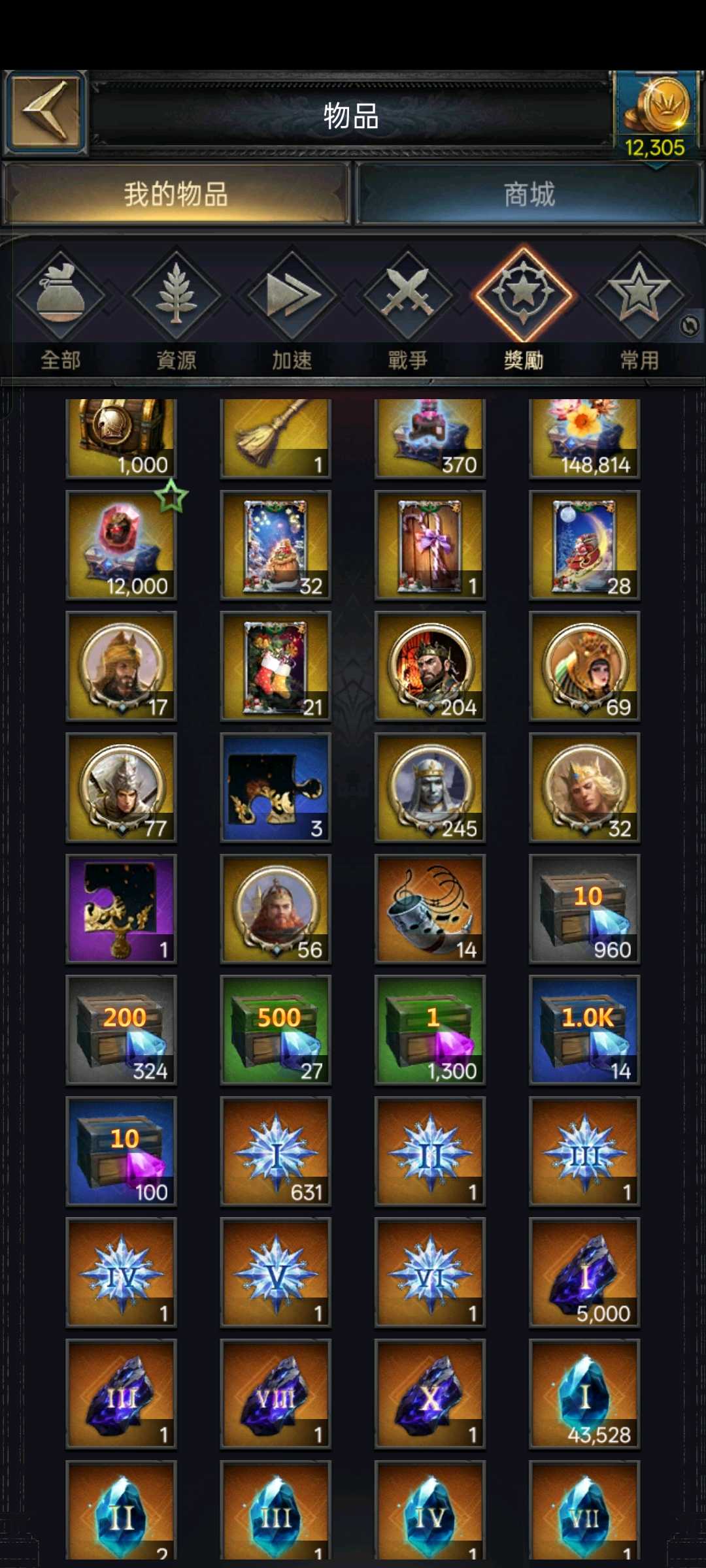The height and width of the screenshot is (1568, 706).
Task: Choose the snowflake badge I with 631
Action: (275, 1151)
